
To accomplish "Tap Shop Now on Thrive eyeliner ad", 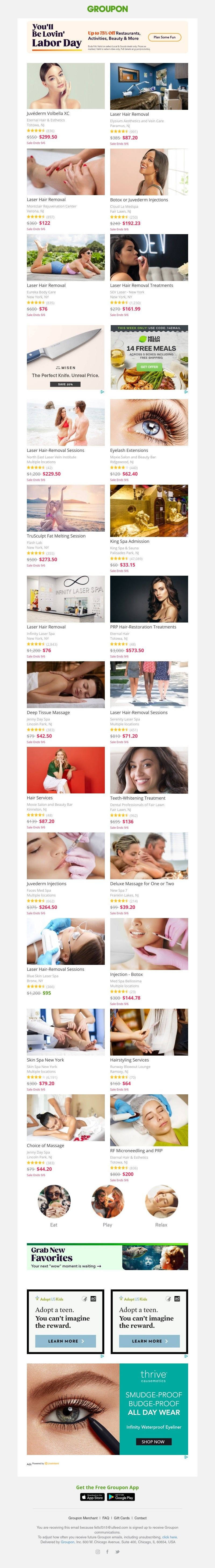I will [153, 1442].
